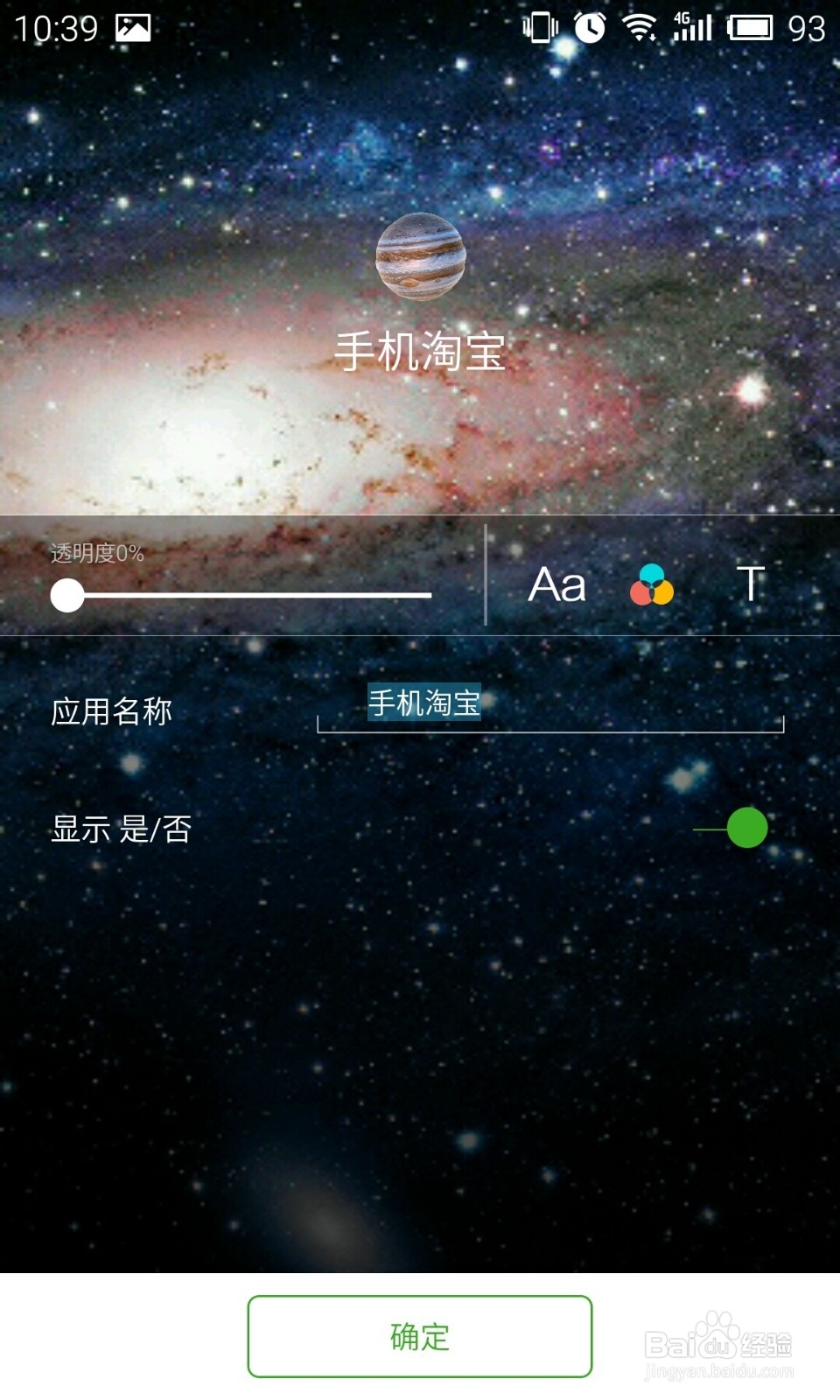The image size is (840, 1400).
Task: Click the vibration mode status icon
Action: (539, 26)
